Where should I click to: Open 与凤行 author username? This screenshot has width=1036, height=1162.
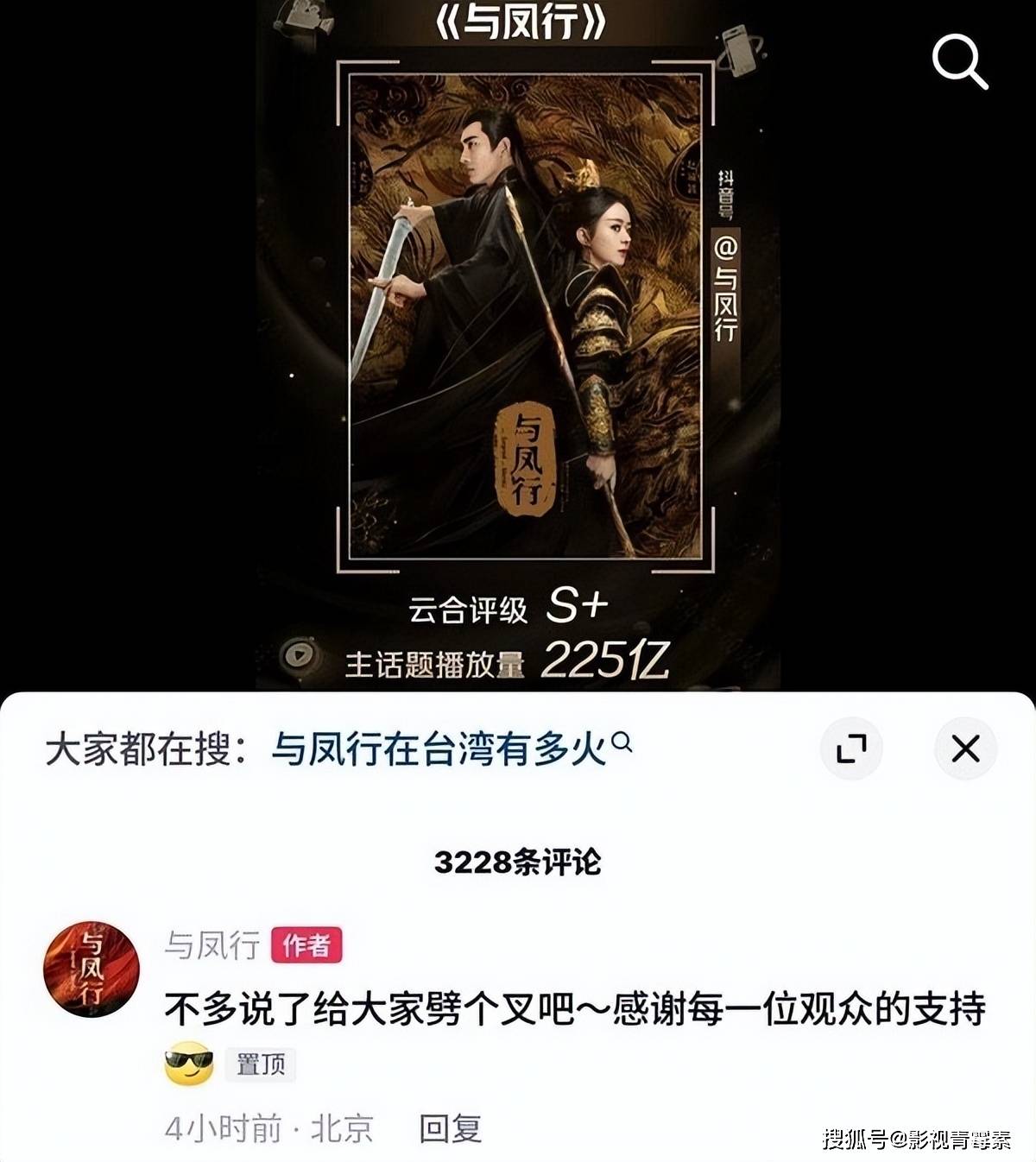[212, 944]
